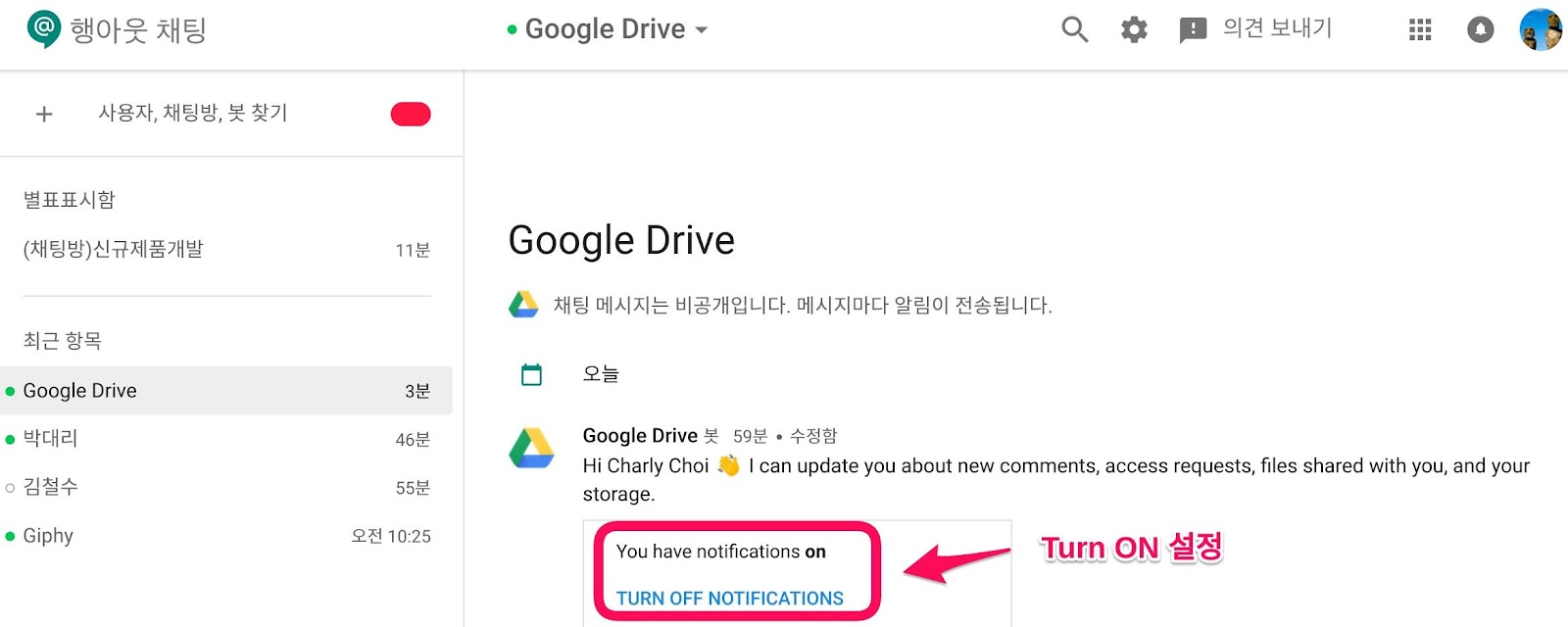Send feedback via 의견 보내기

tap(1256, 29)
